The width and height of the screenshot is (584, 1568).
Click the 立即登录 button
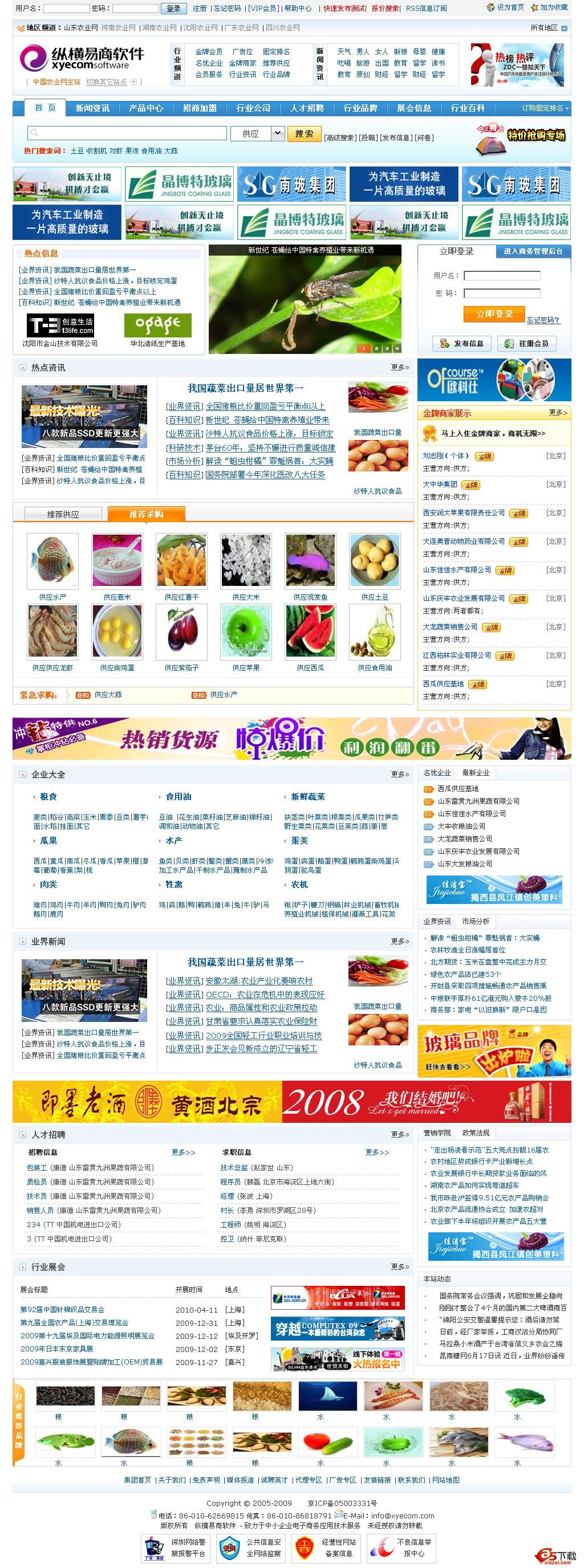coord(493,315)
